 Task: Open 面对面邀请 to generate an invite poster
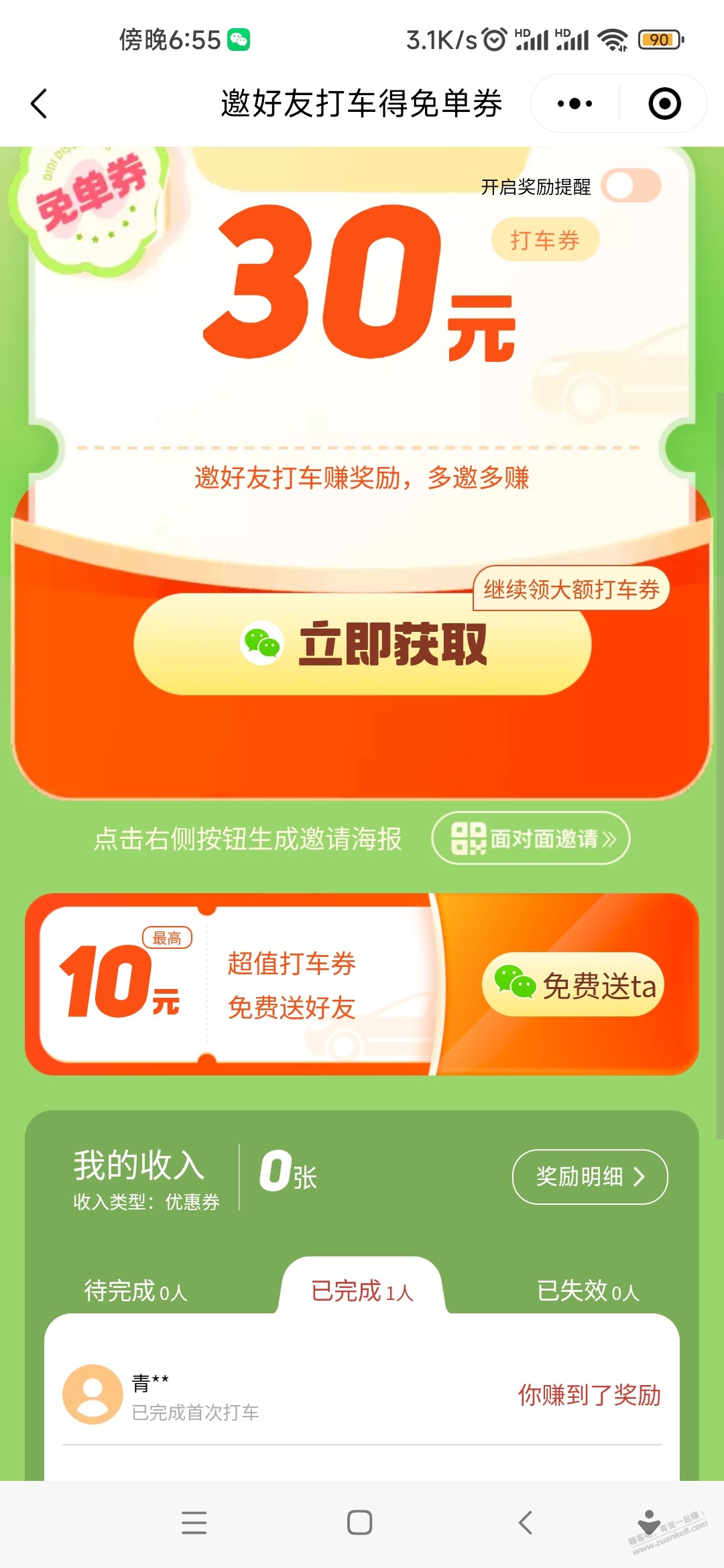pyautogui.click(x=531, y=838)
